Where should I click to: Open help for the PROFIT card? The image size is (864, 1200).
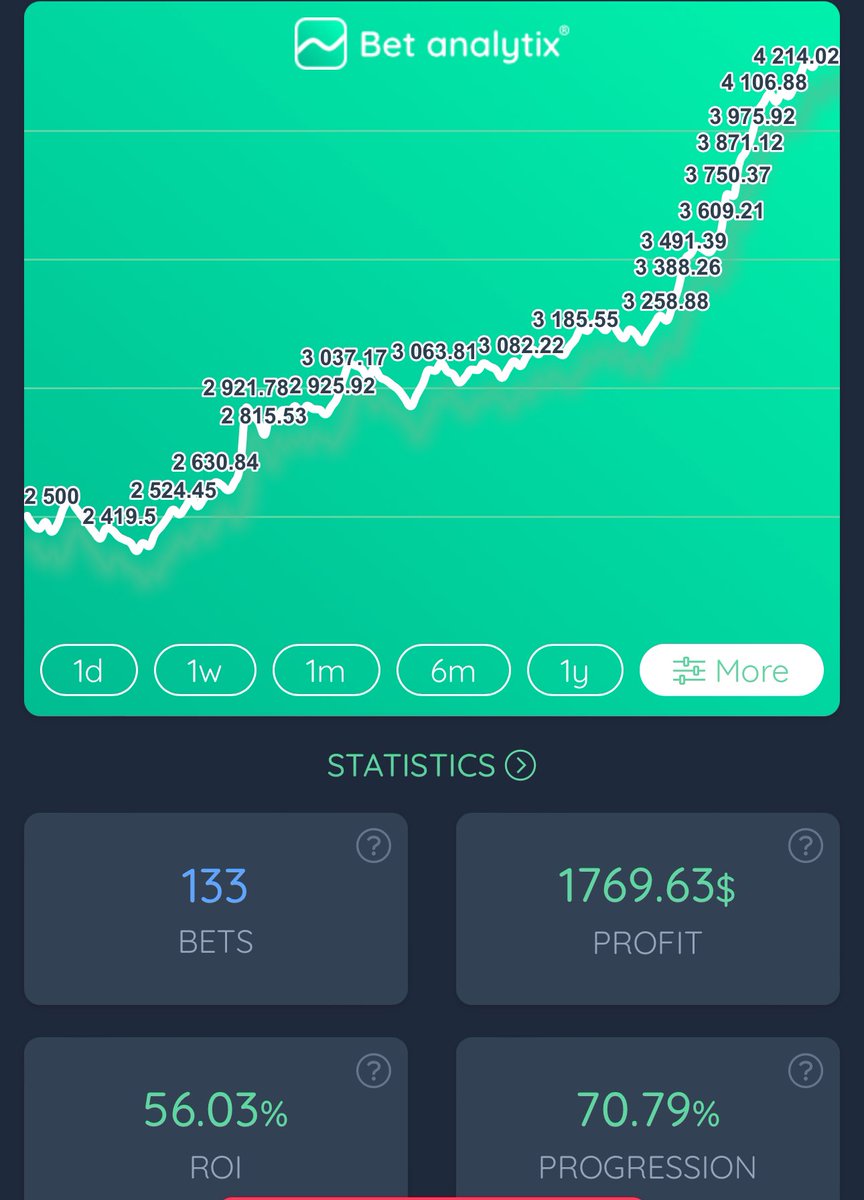pos(805,847)
